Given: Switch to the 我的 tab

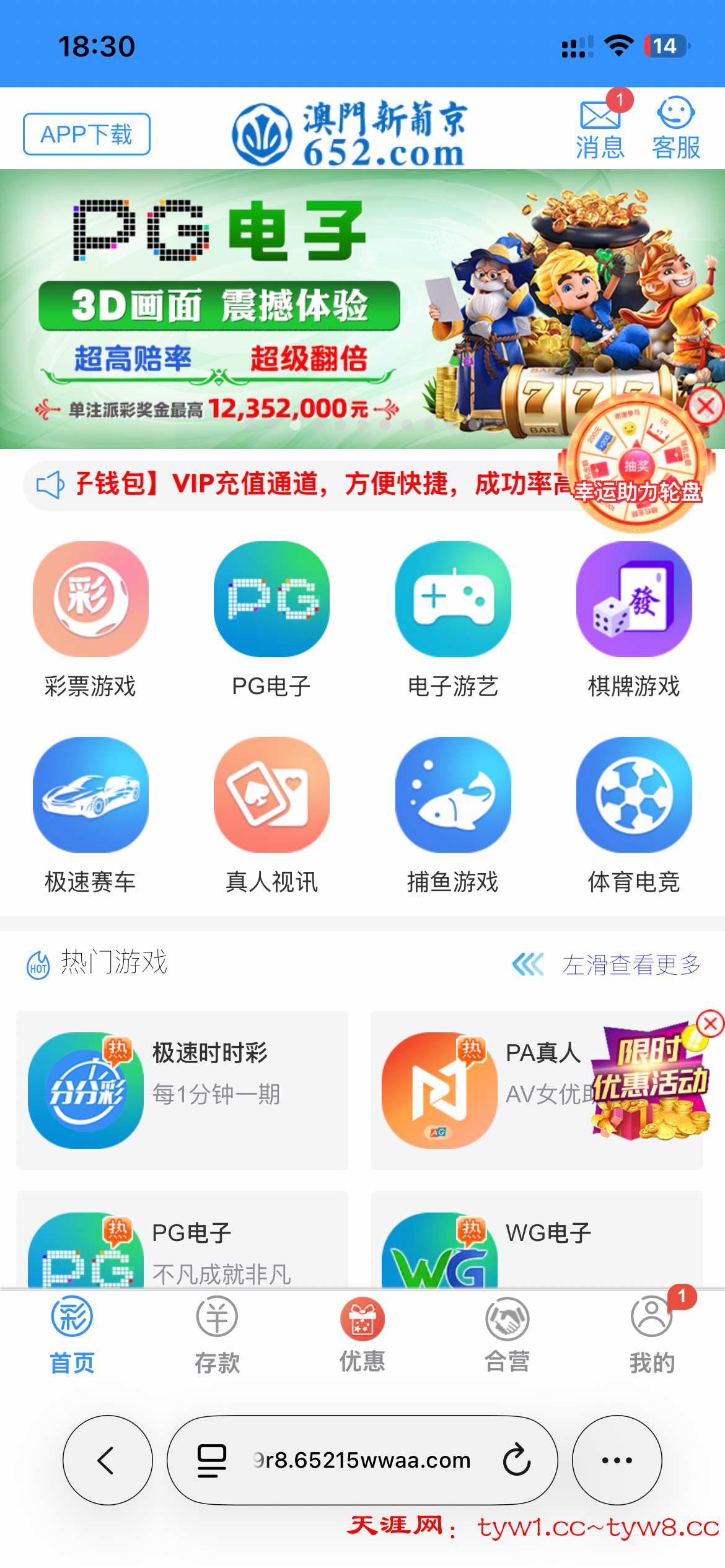Looking at the screenshot, I should tap(652, 1335).
